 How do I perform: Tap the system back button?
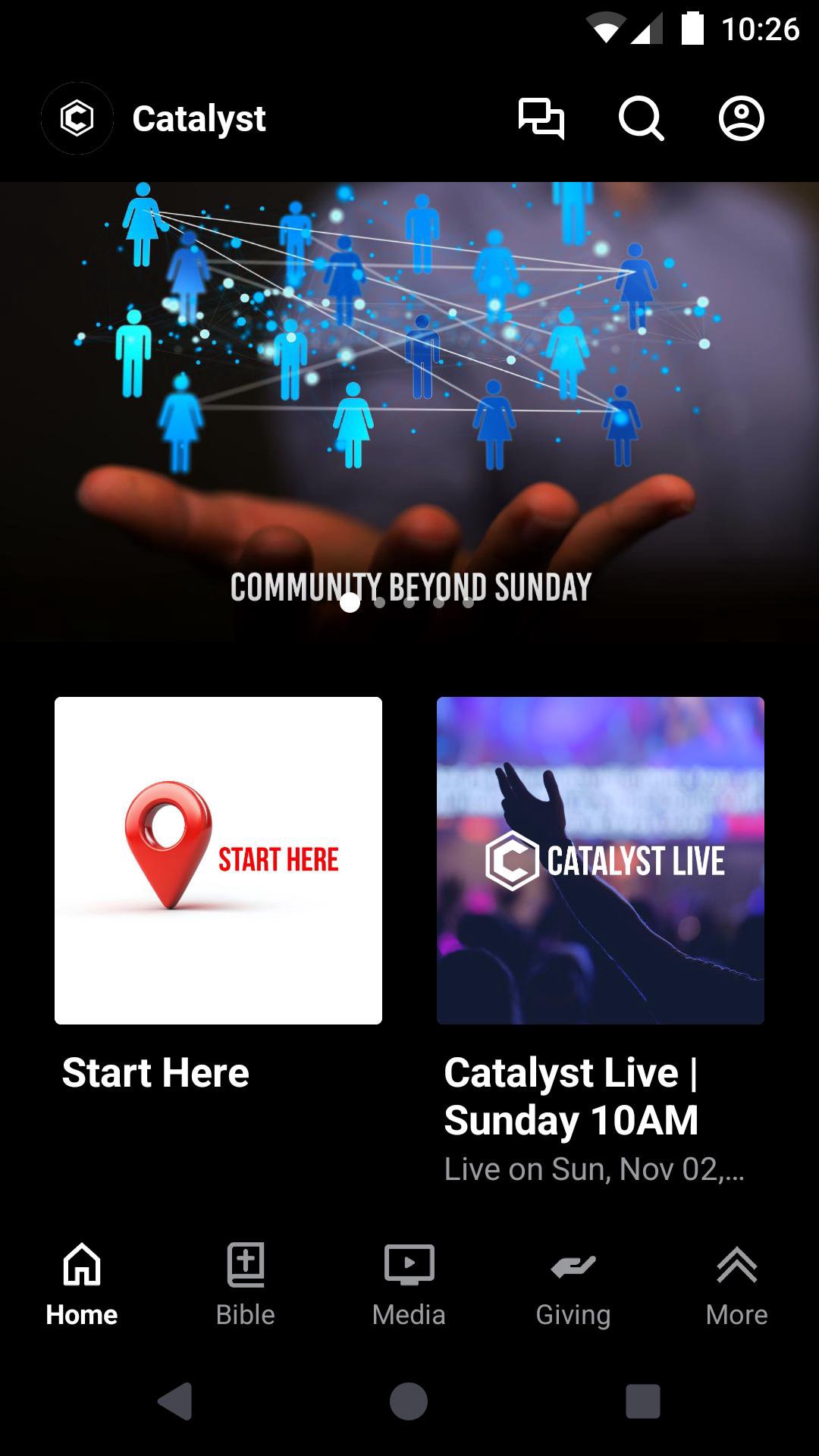[x=175, y=1401]
